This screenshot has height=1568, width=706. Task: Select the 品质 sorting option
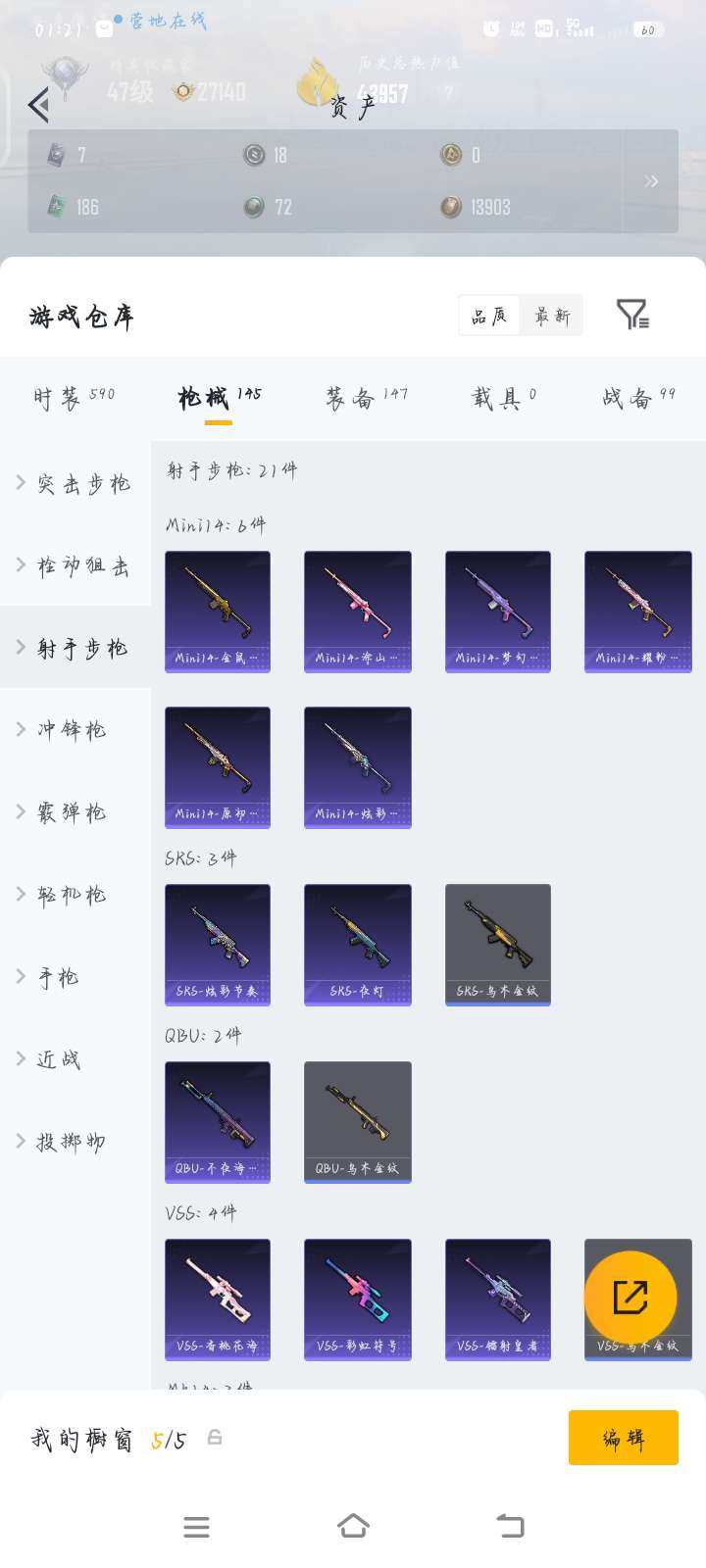point(490,315)
